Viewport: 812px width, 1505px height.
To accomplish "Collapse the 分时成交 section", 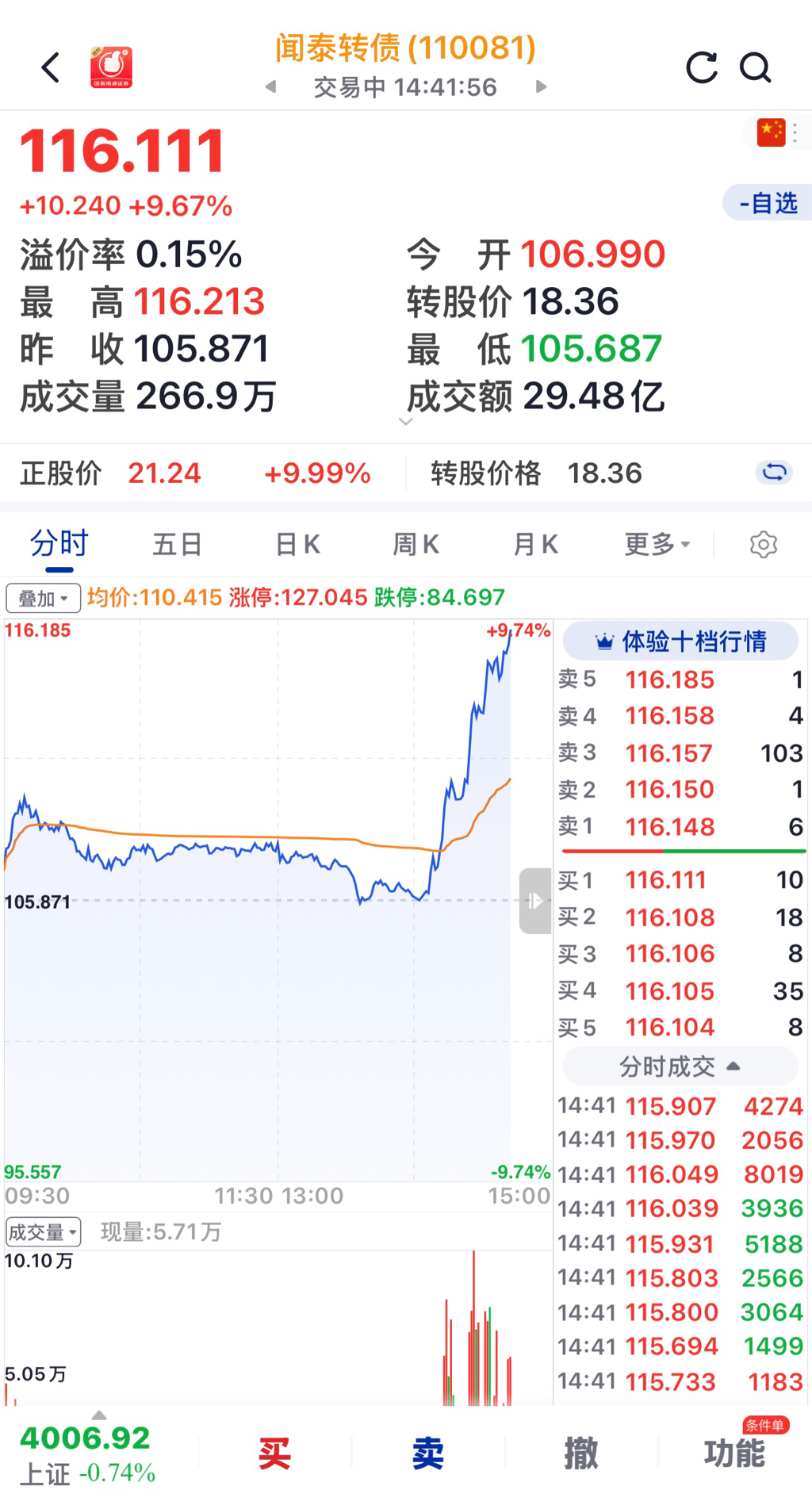I will coord(681,1067).
